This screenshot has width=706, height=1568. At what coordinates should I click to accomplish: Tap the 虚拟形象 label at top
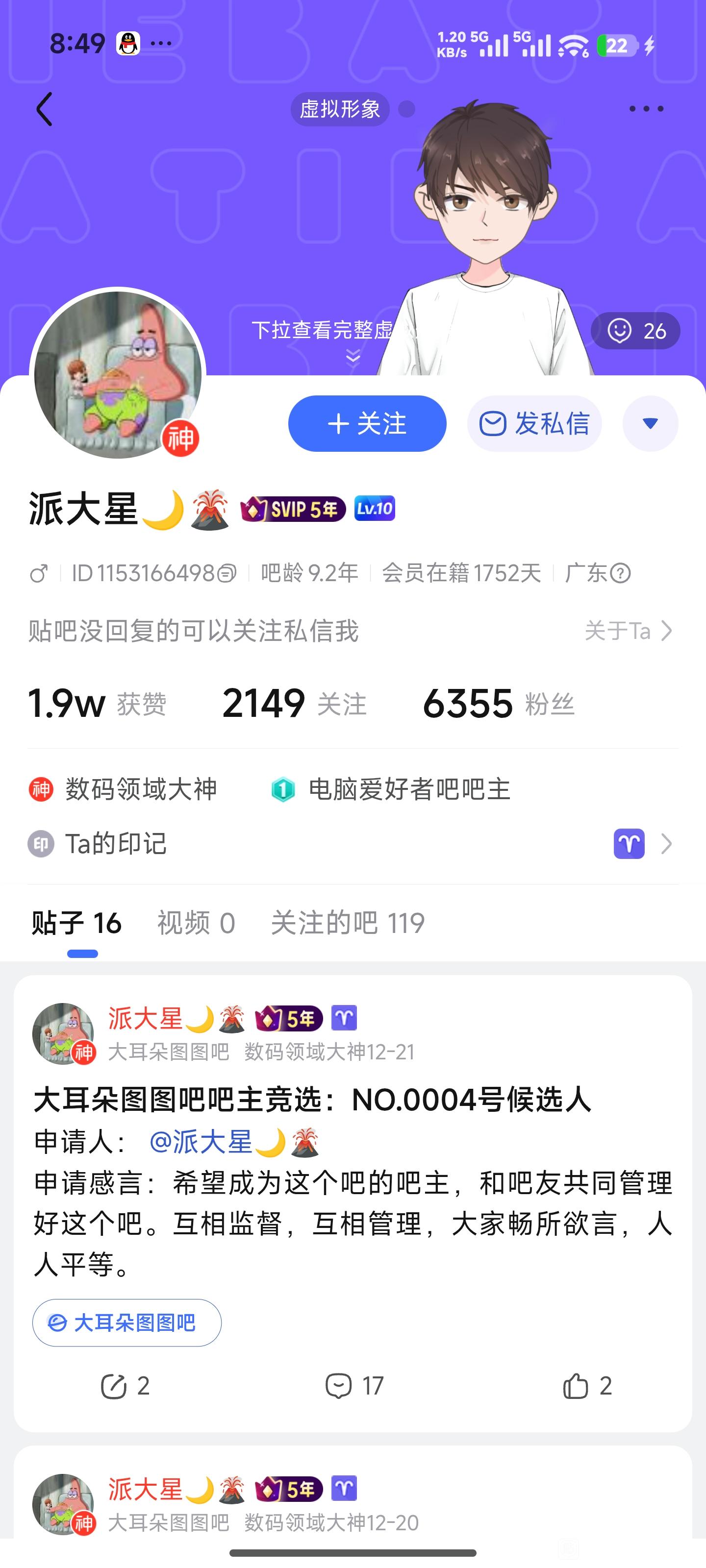point(340,110)
